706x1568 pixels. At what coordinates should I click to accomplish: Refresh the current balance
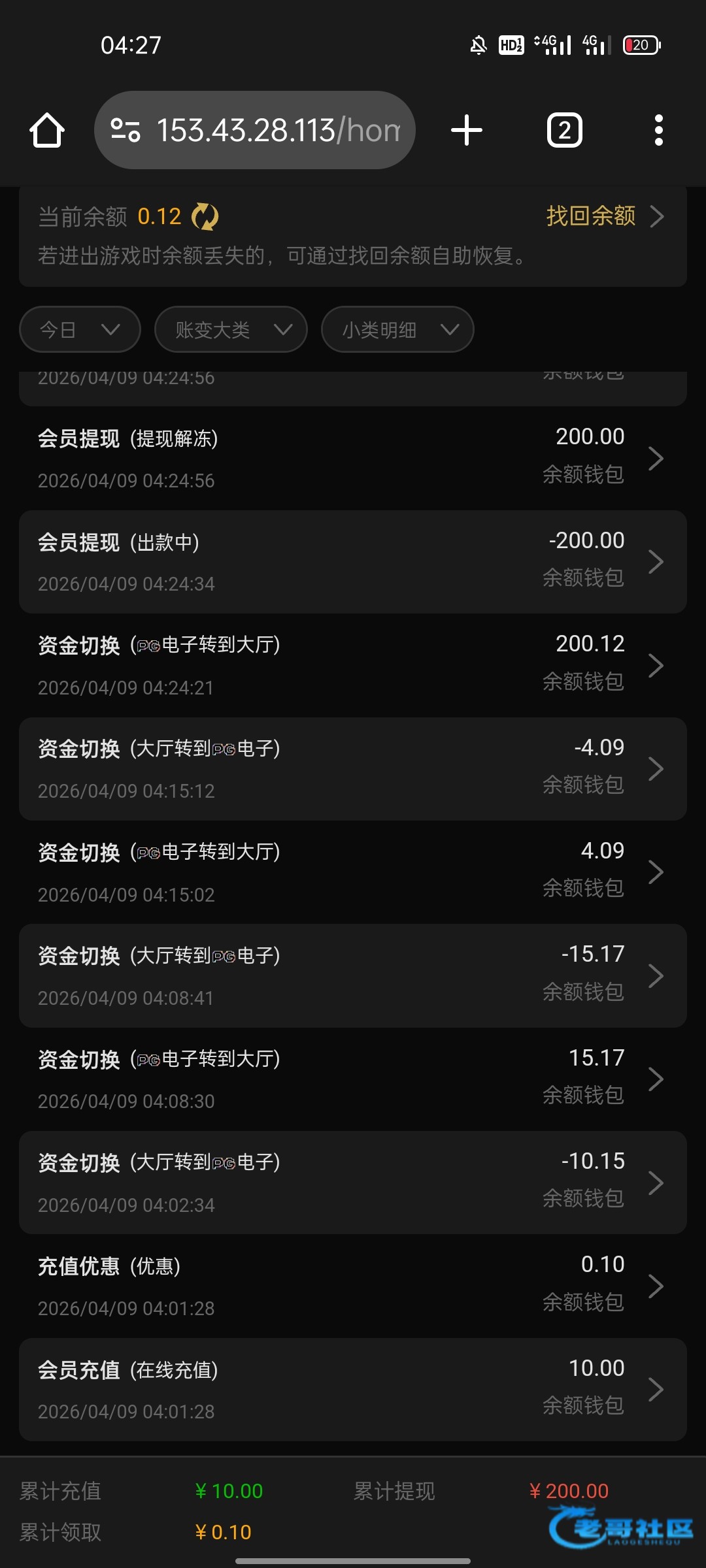(205, 216)
